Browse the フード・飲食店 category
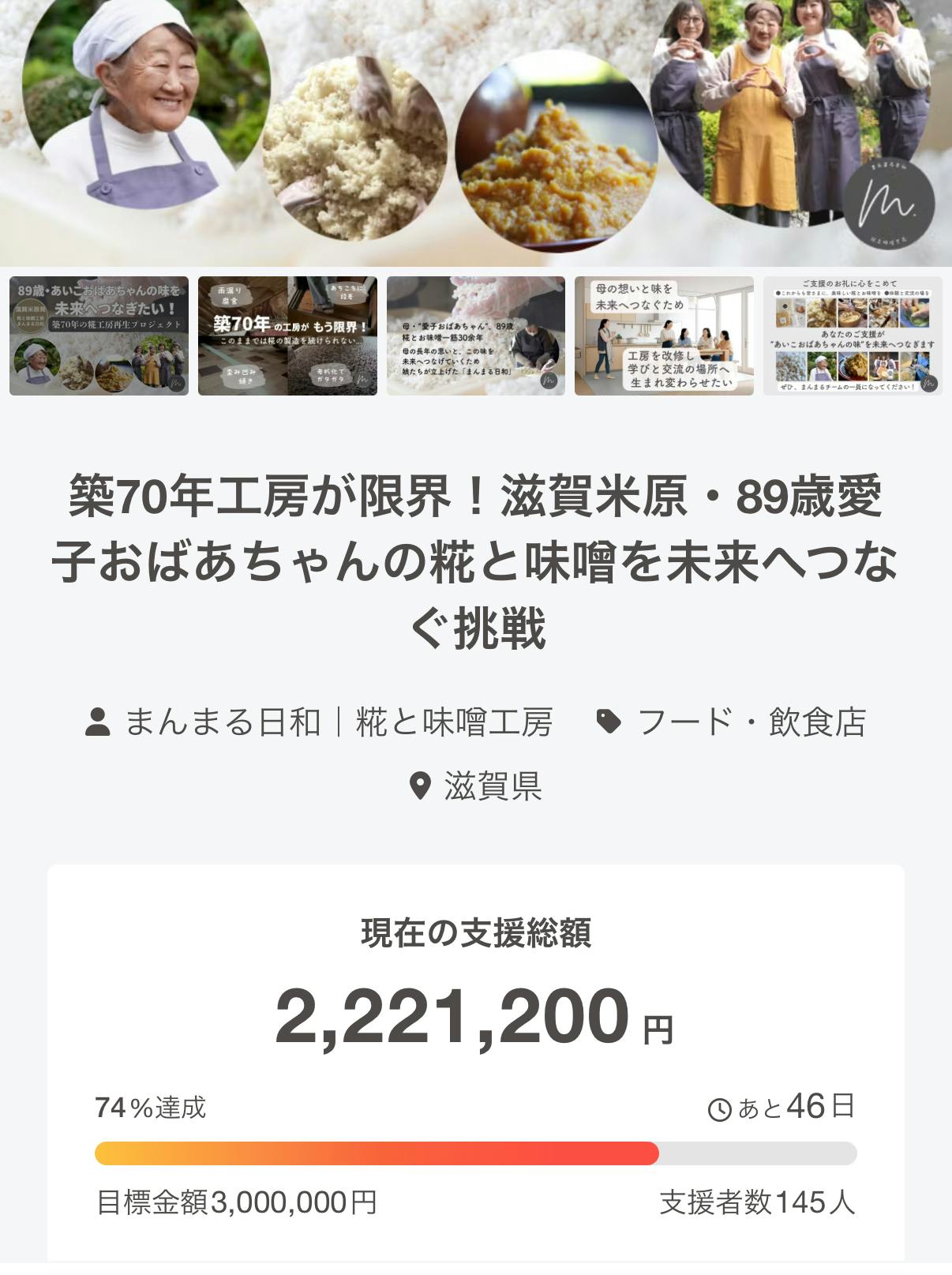This screenshot has height=1275, width=952. 750,722
